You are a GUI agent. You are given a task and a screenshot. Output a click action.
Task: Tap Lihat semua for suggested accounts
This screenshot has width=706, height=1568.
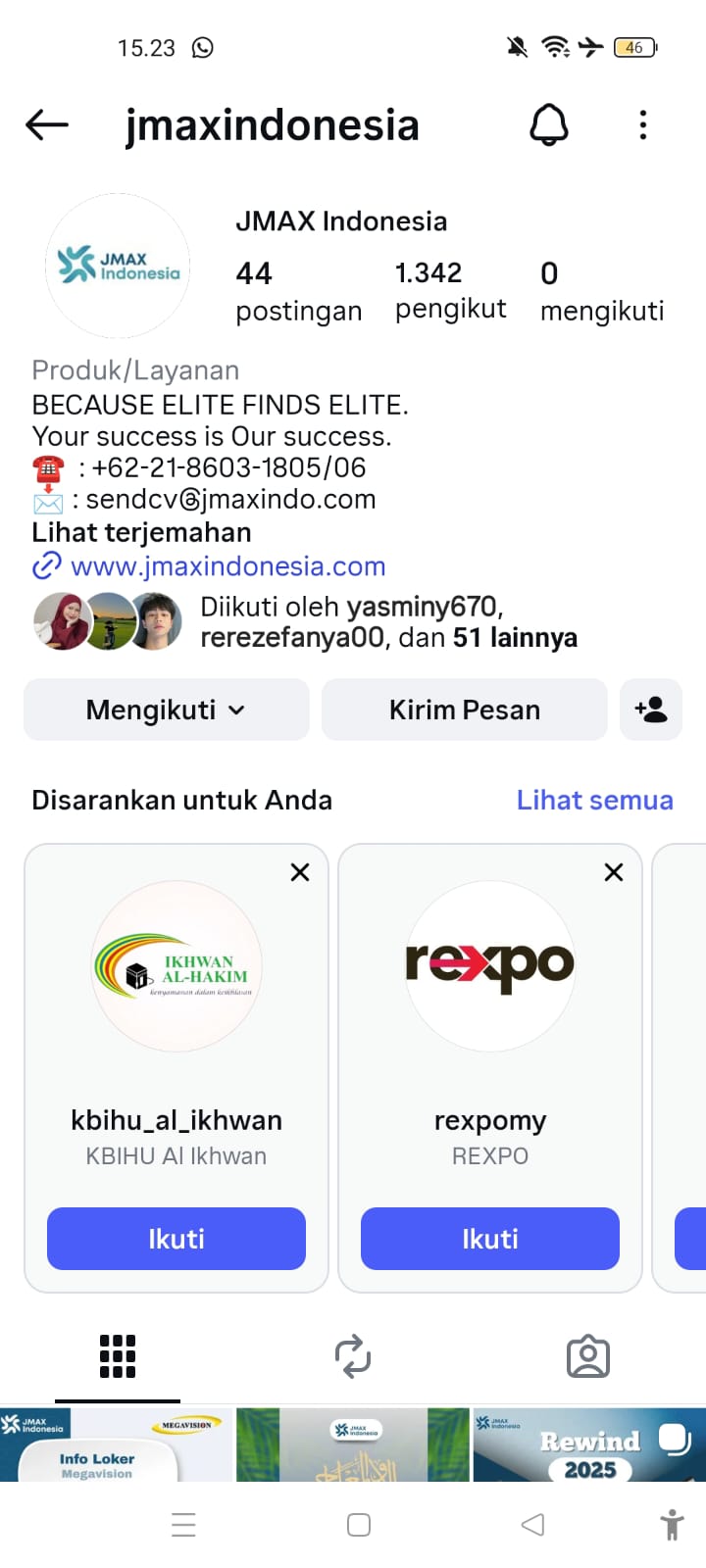[594, 801]
